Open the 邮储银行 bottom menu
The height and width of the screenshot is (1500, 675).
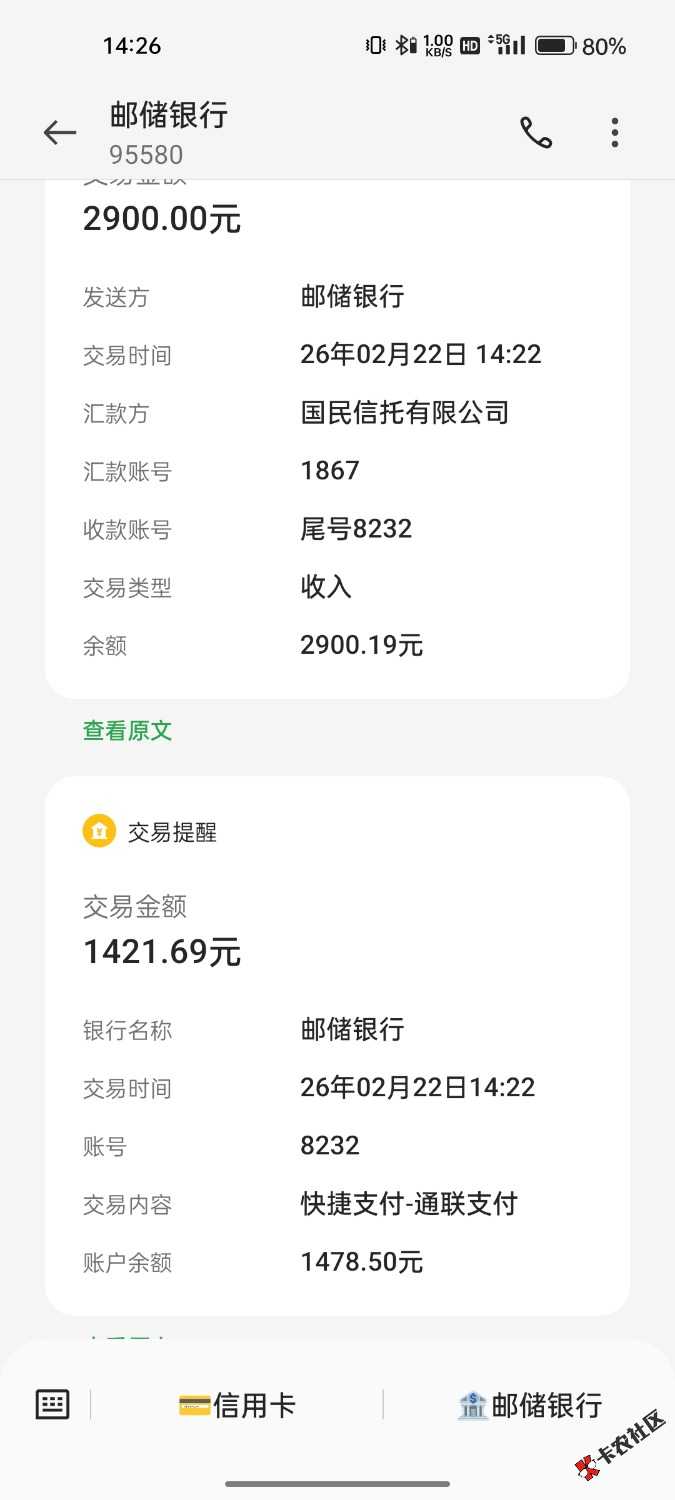click(x=530, y=1405)
